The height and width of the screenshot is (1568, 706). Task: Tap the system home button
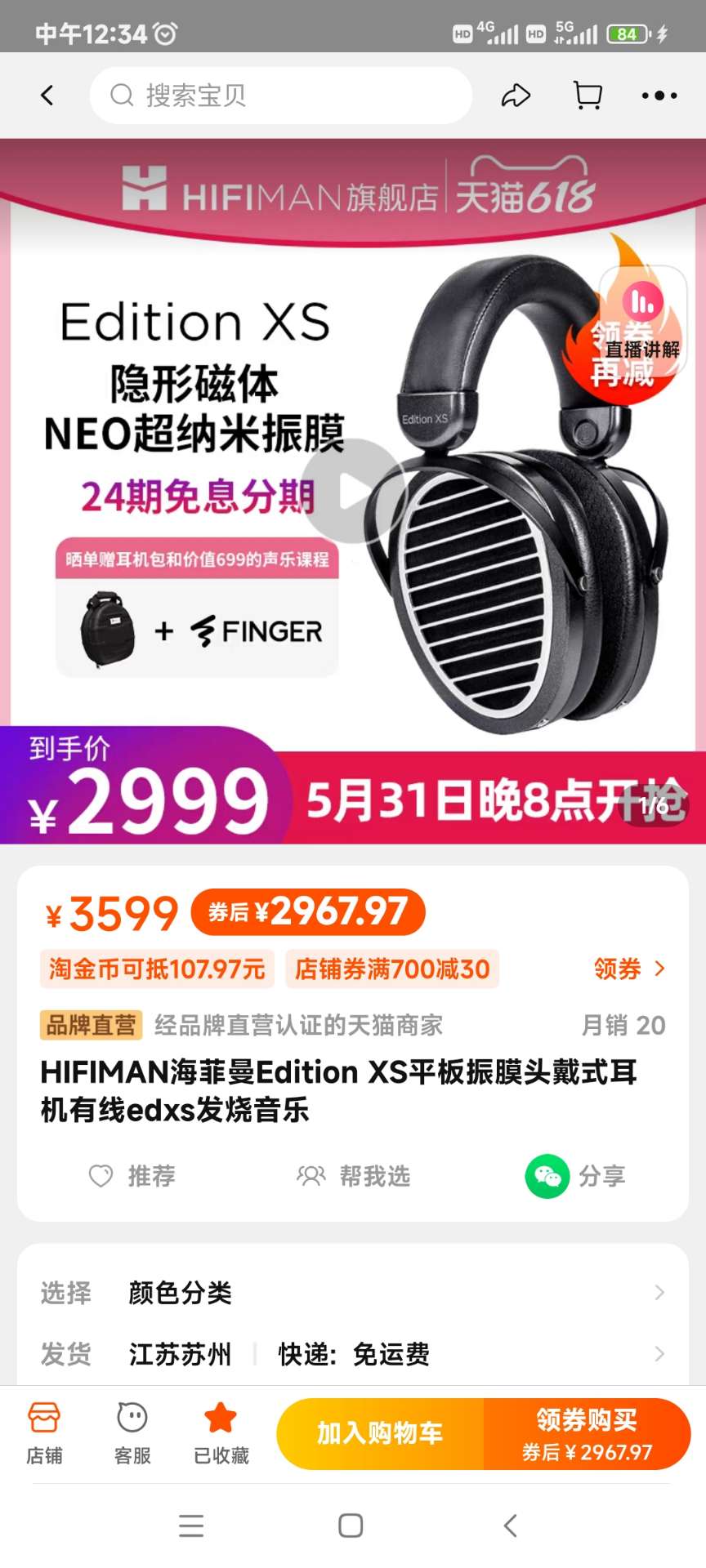coord(351,1526)
